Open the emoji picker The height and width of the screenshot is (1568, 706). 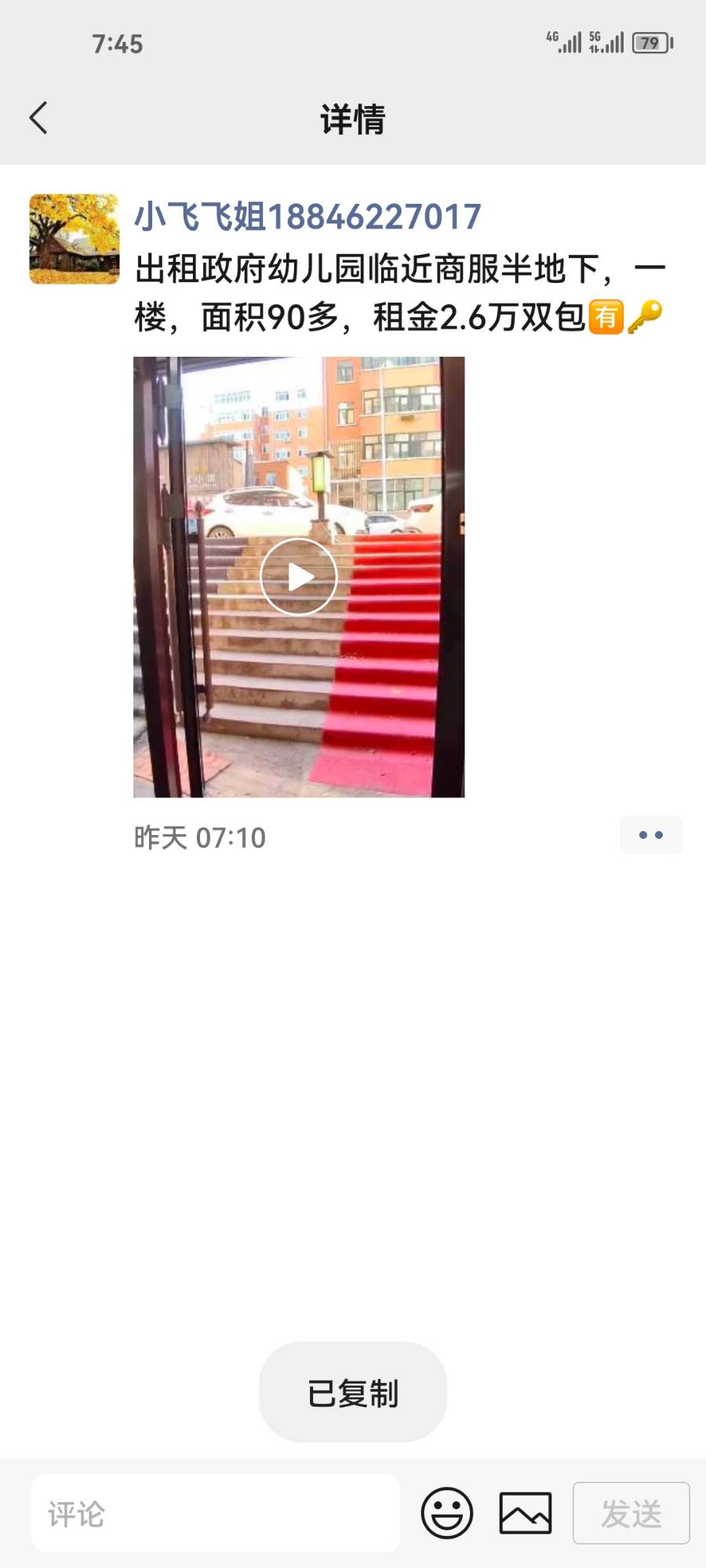(x=447, y=1513)
